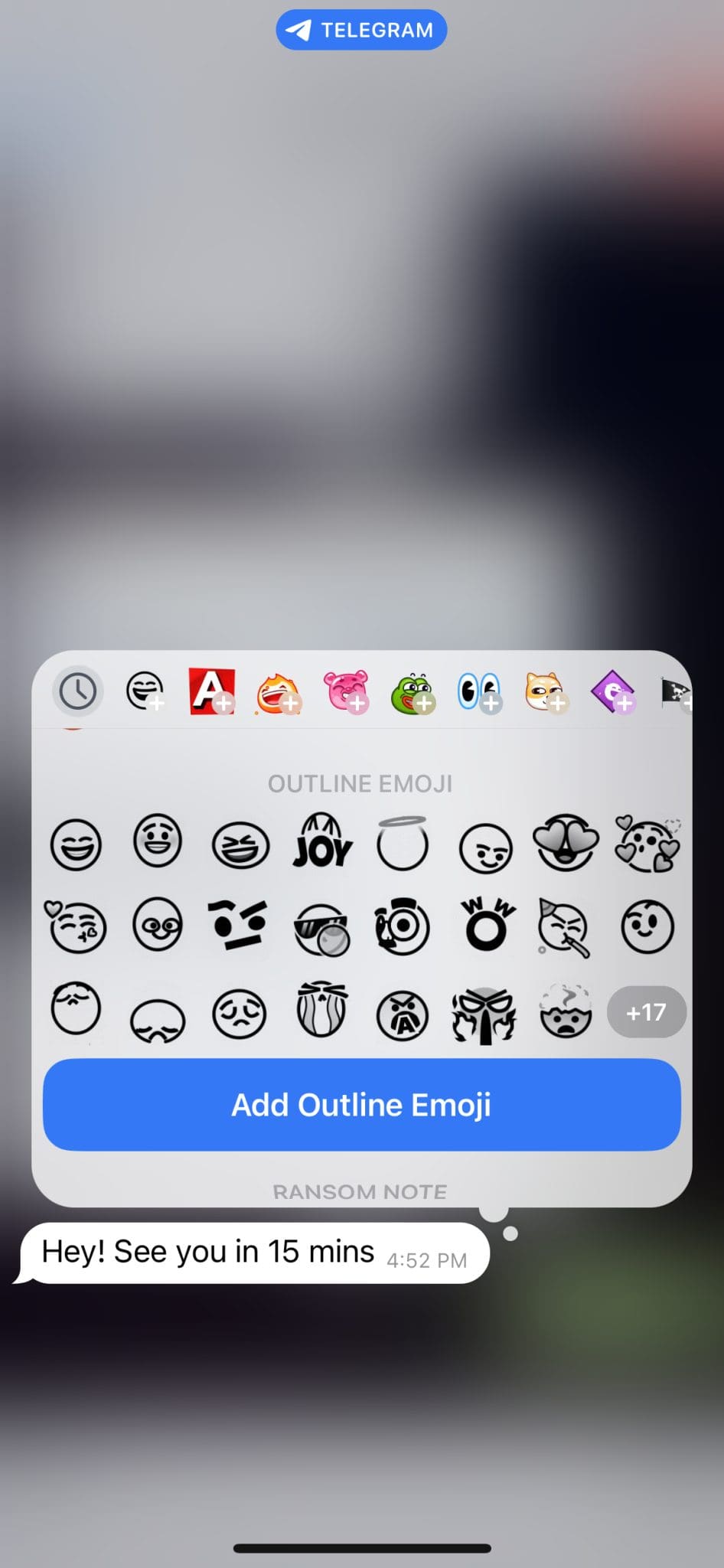Add the Shiba dog sticker pack
The width and height of the screenshot is (724, 1568).
pos(546,691)
